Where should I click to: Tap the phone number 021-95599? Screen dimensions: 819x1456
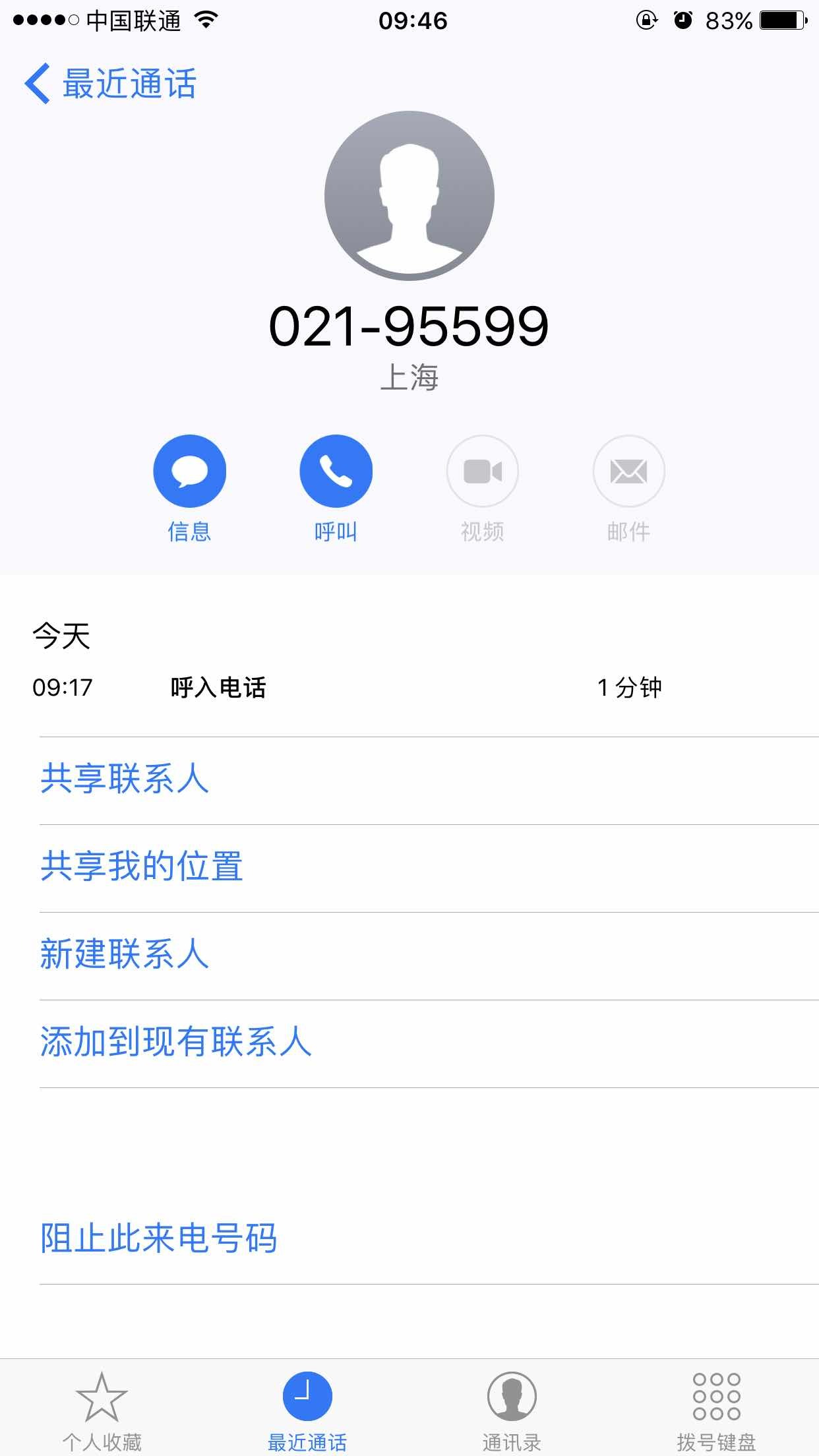tap(409, 326)
